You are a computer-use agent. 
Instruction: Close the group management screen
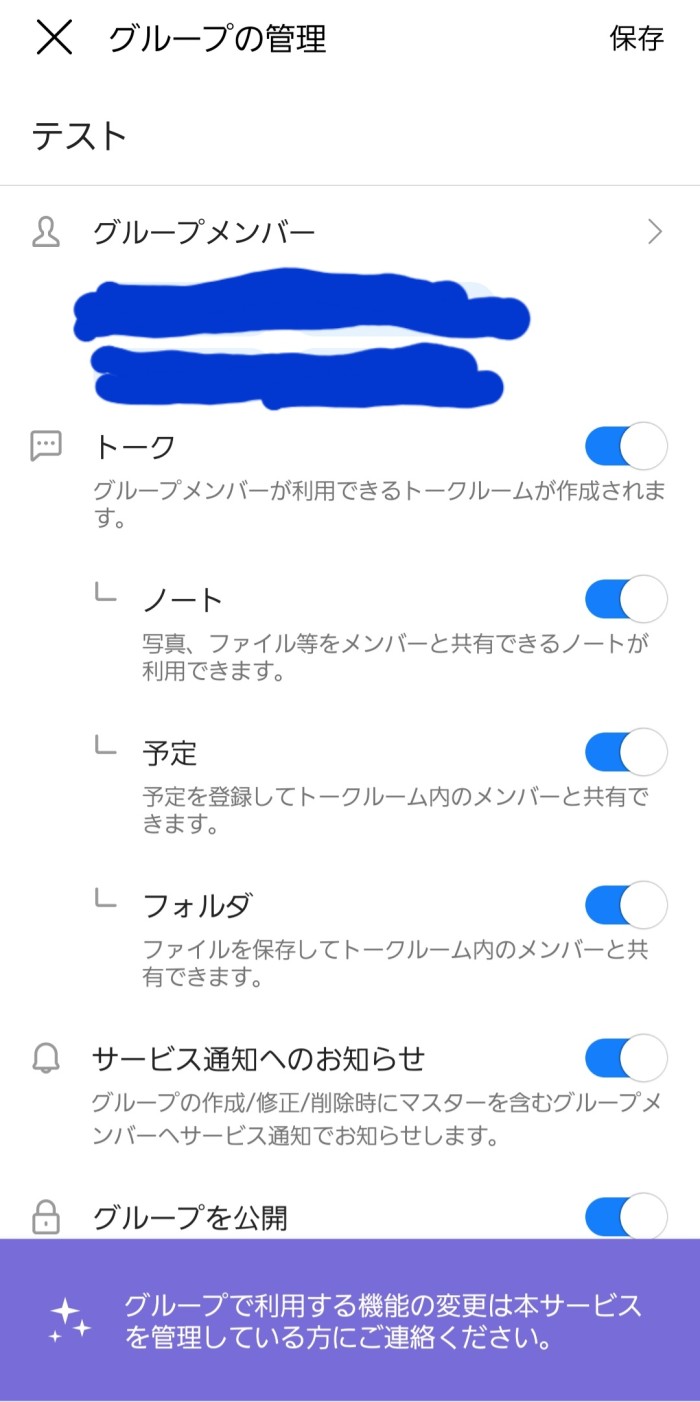click(54, 38)
